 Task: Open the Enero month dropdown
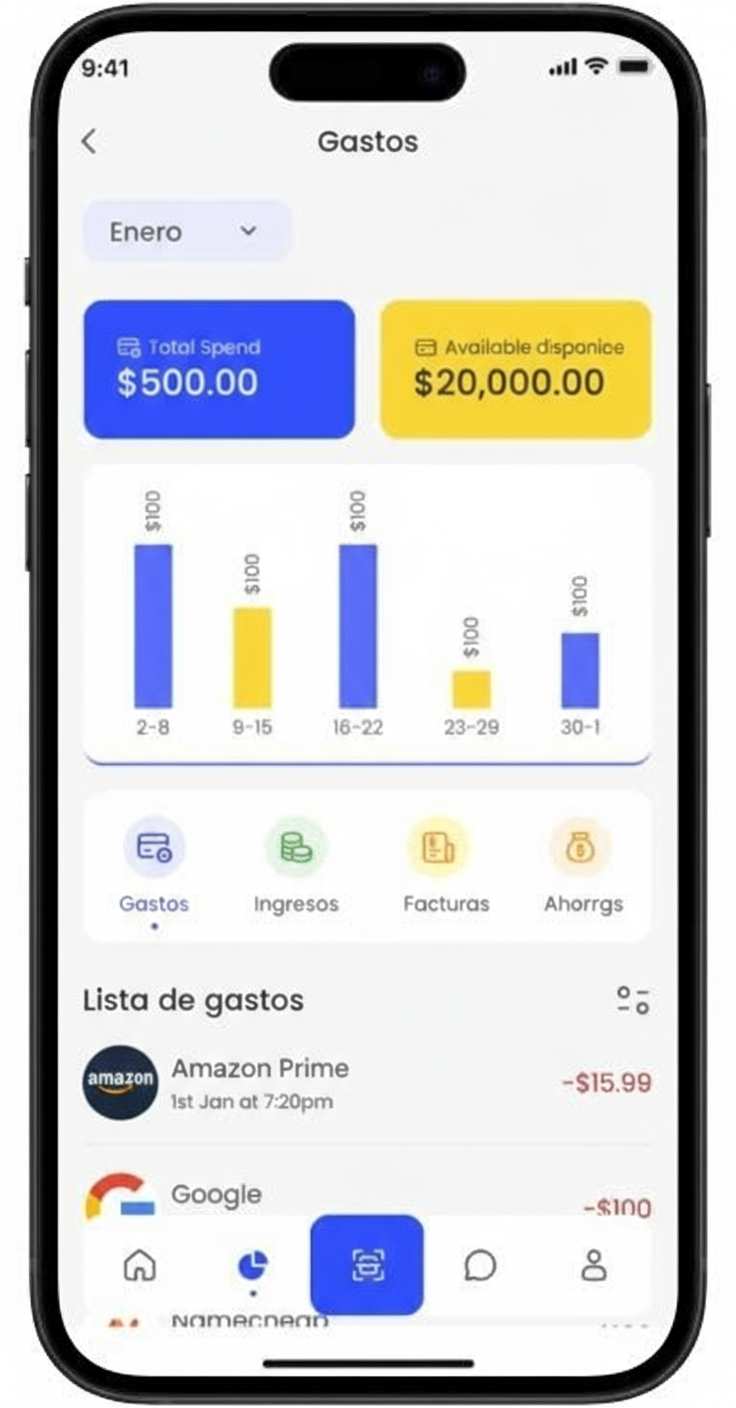(x=186, y=232)
